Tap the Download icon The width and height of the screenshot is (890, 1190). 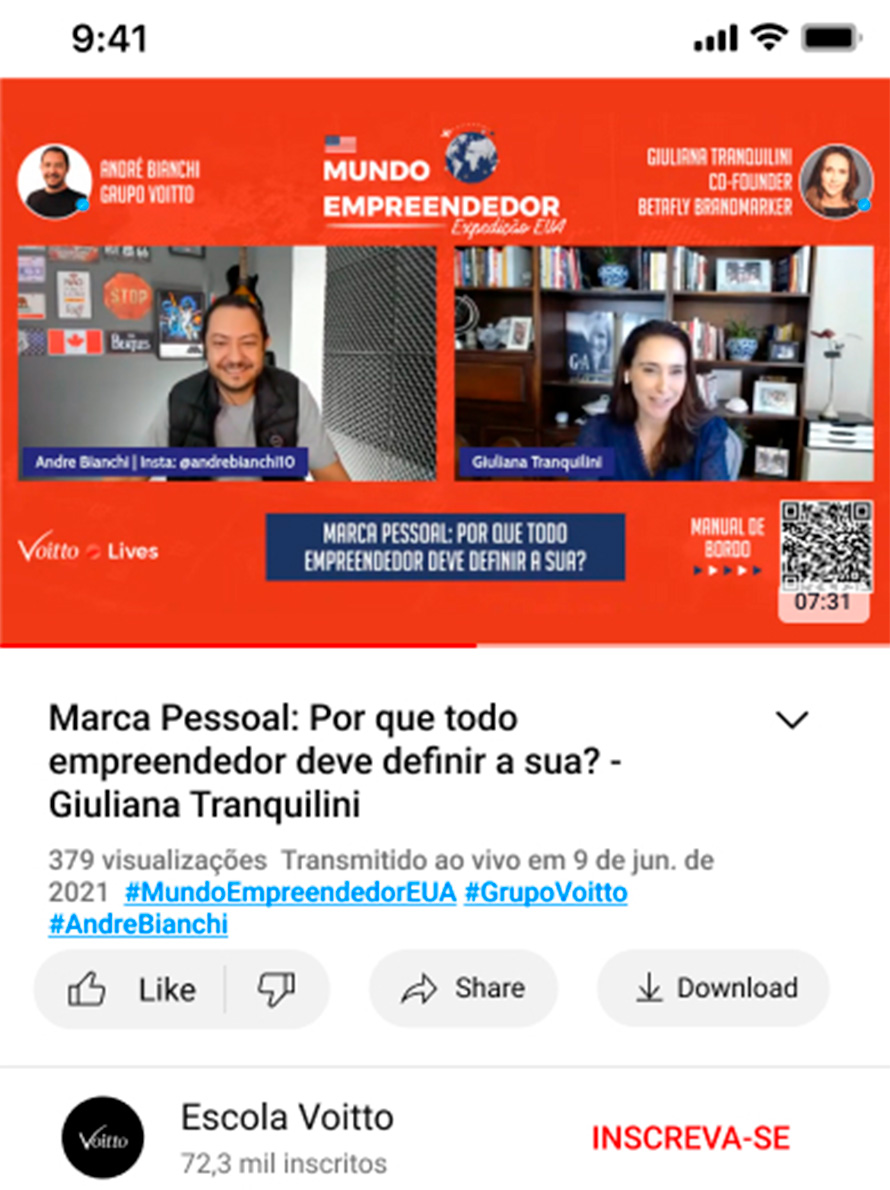[652, 988]
